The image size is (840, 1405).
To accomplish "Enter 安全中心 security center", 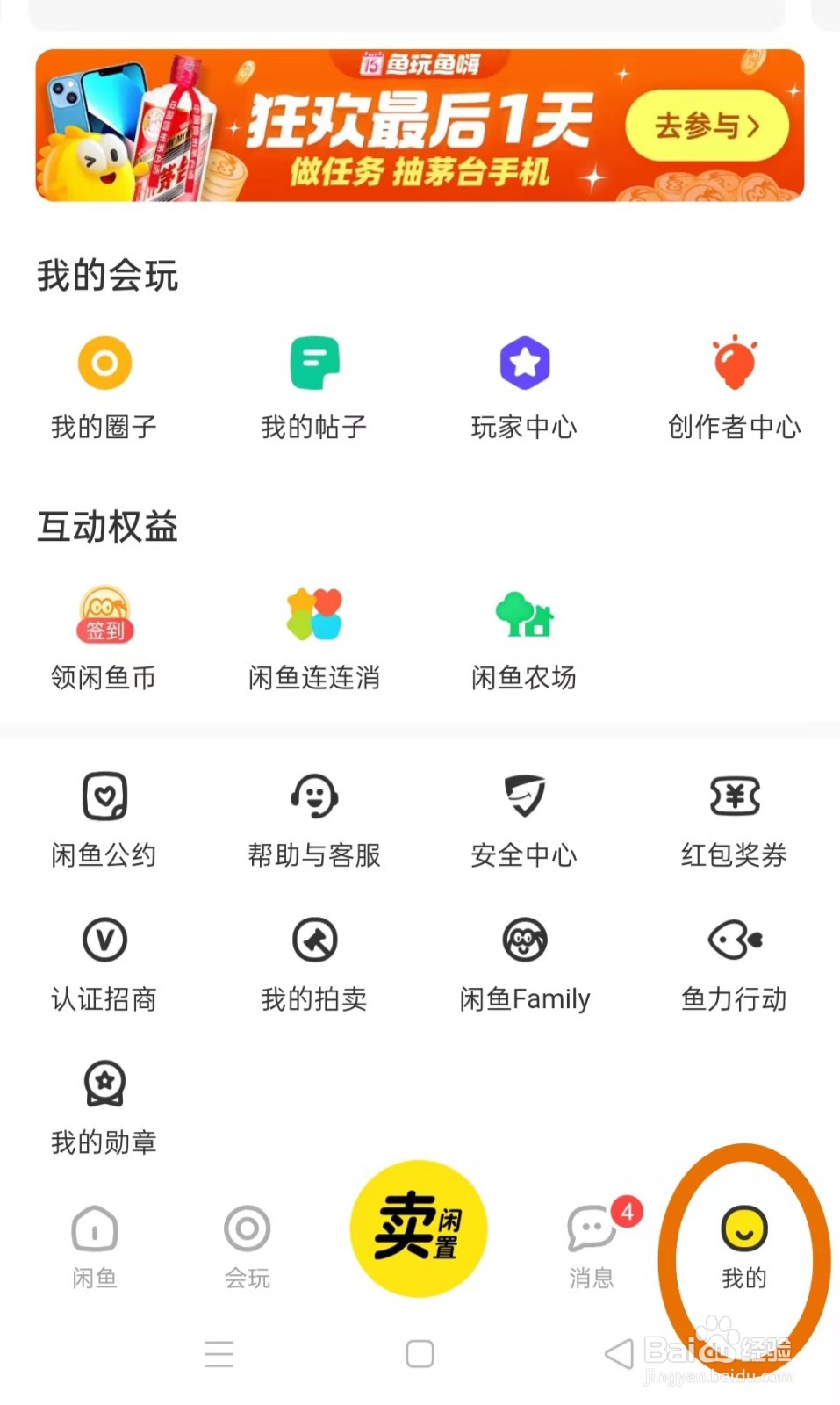I will (x=524, y=817).
